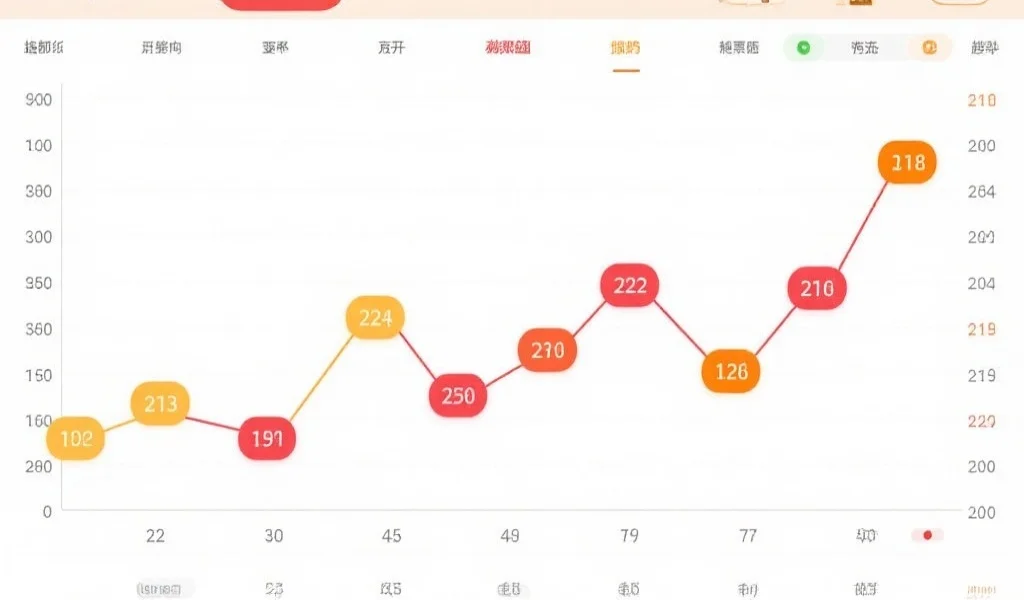Select the 102 data point
The height and width of the screenshot is (600, 1024).
tap(75, 439)
